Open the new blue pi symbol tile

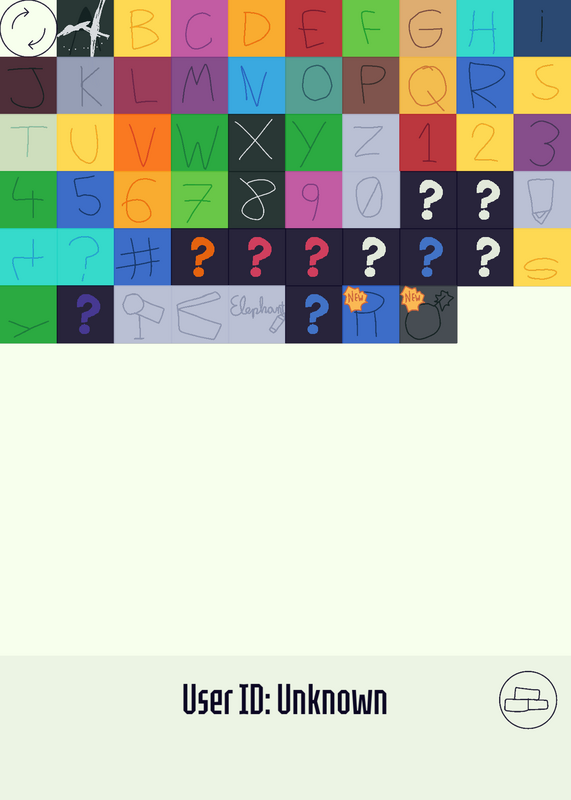click(371, 314)
